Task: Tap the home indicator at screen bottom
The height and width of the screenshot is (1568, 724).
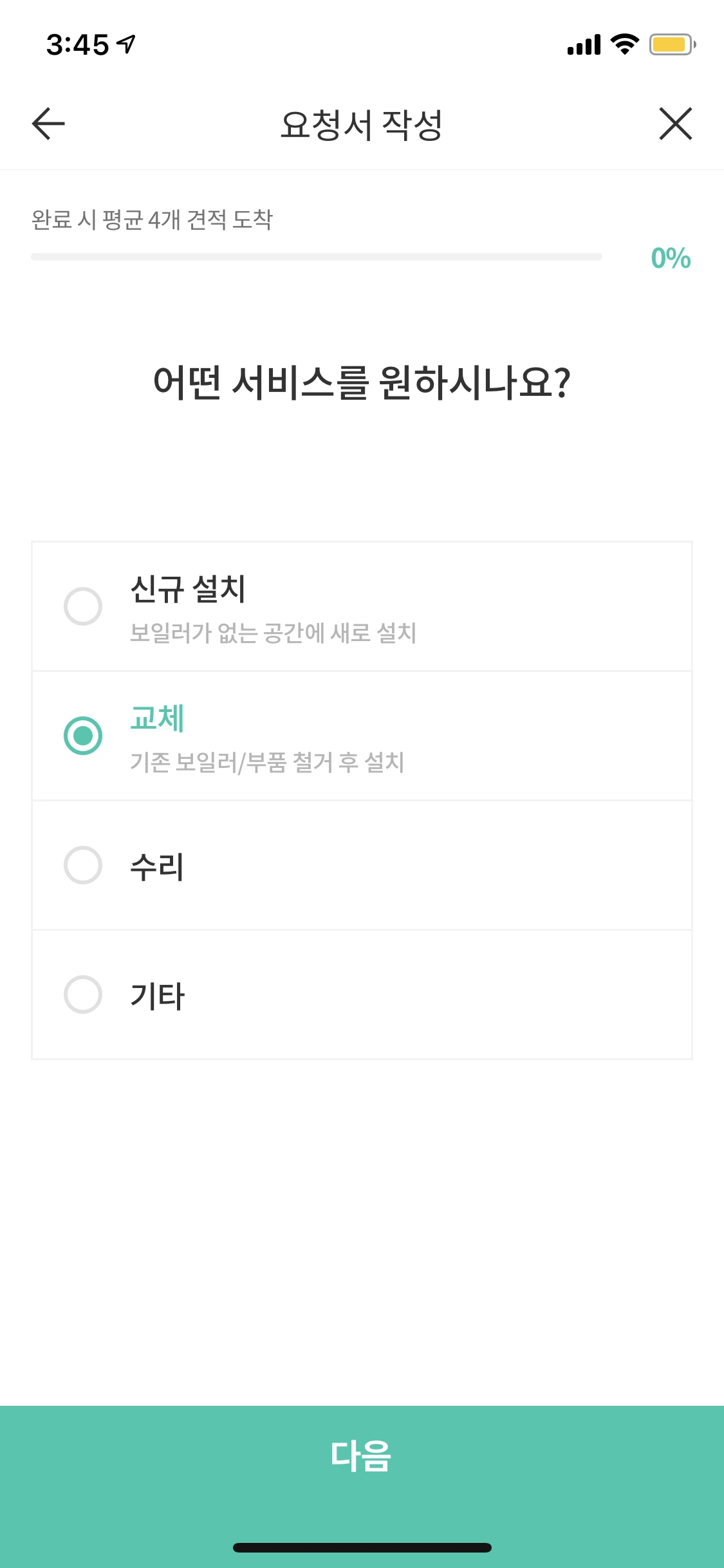Action: [362, 1548]
